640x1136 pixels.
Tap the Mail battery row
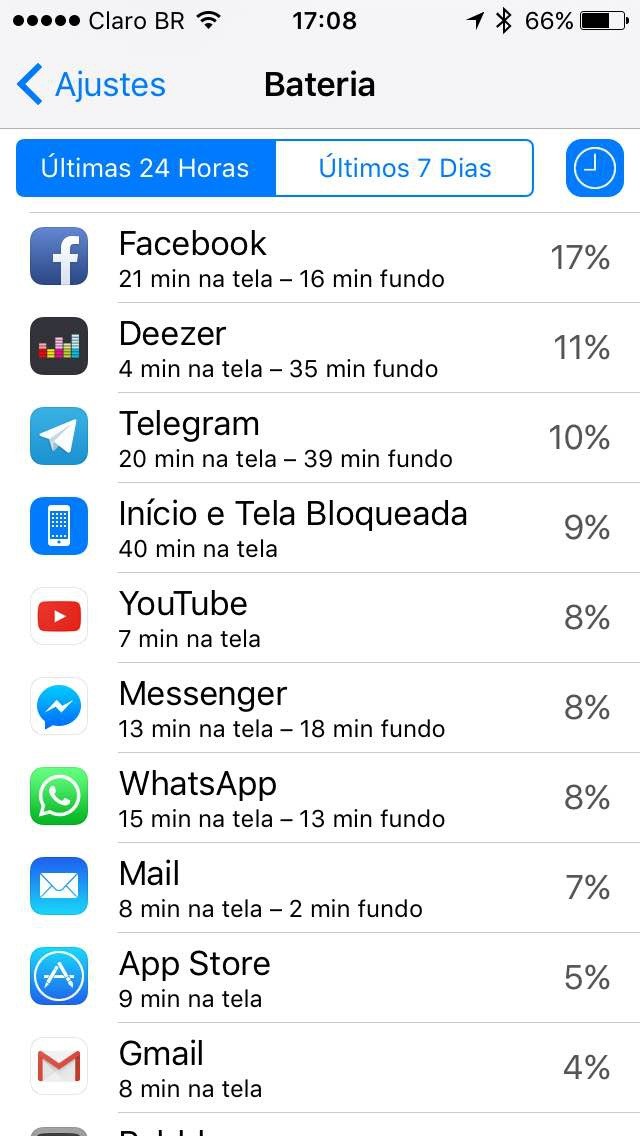pos(320,888)
